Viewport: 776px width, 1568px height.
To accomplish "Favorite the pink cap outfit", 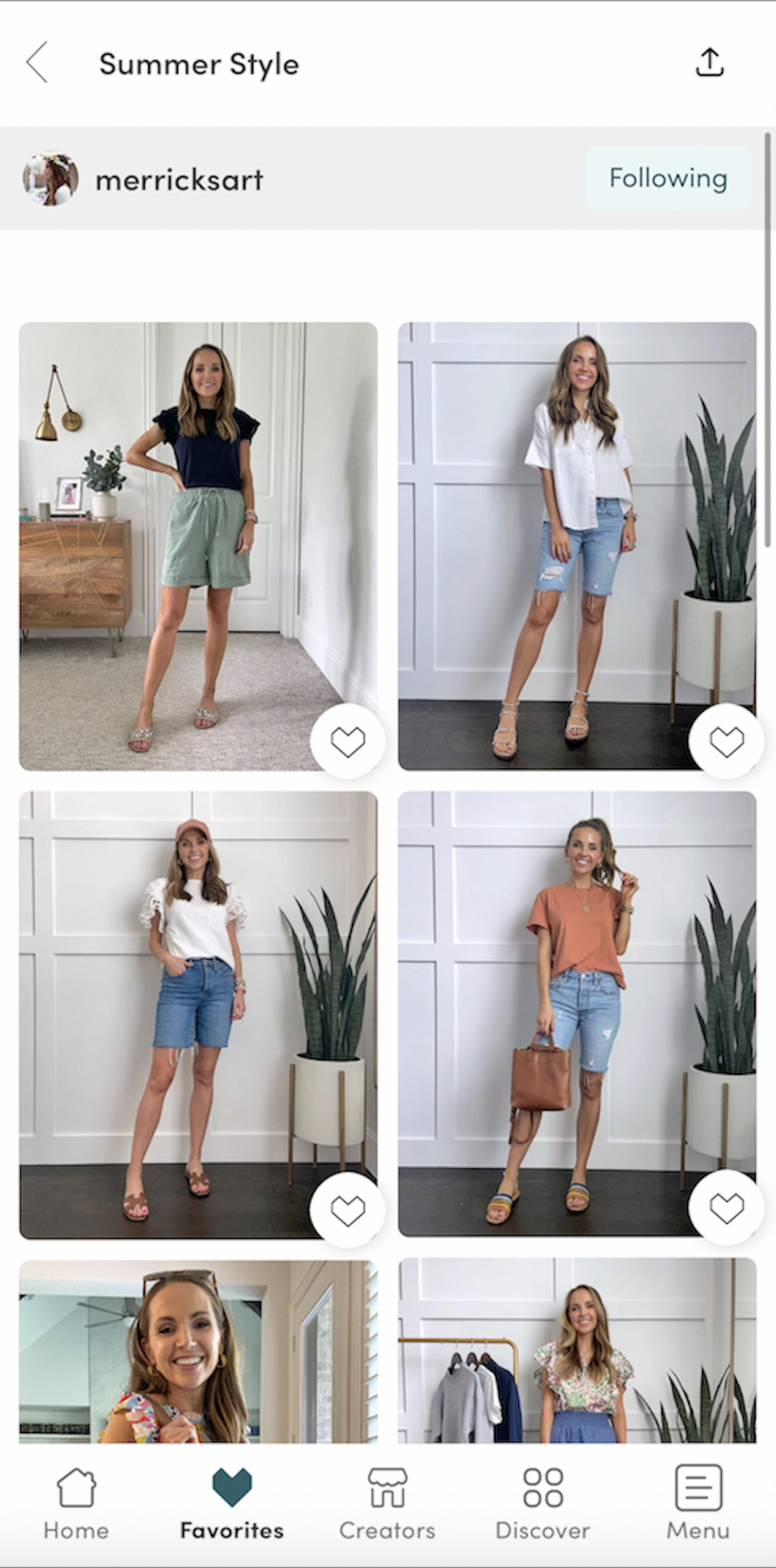I will point(347,1210).
